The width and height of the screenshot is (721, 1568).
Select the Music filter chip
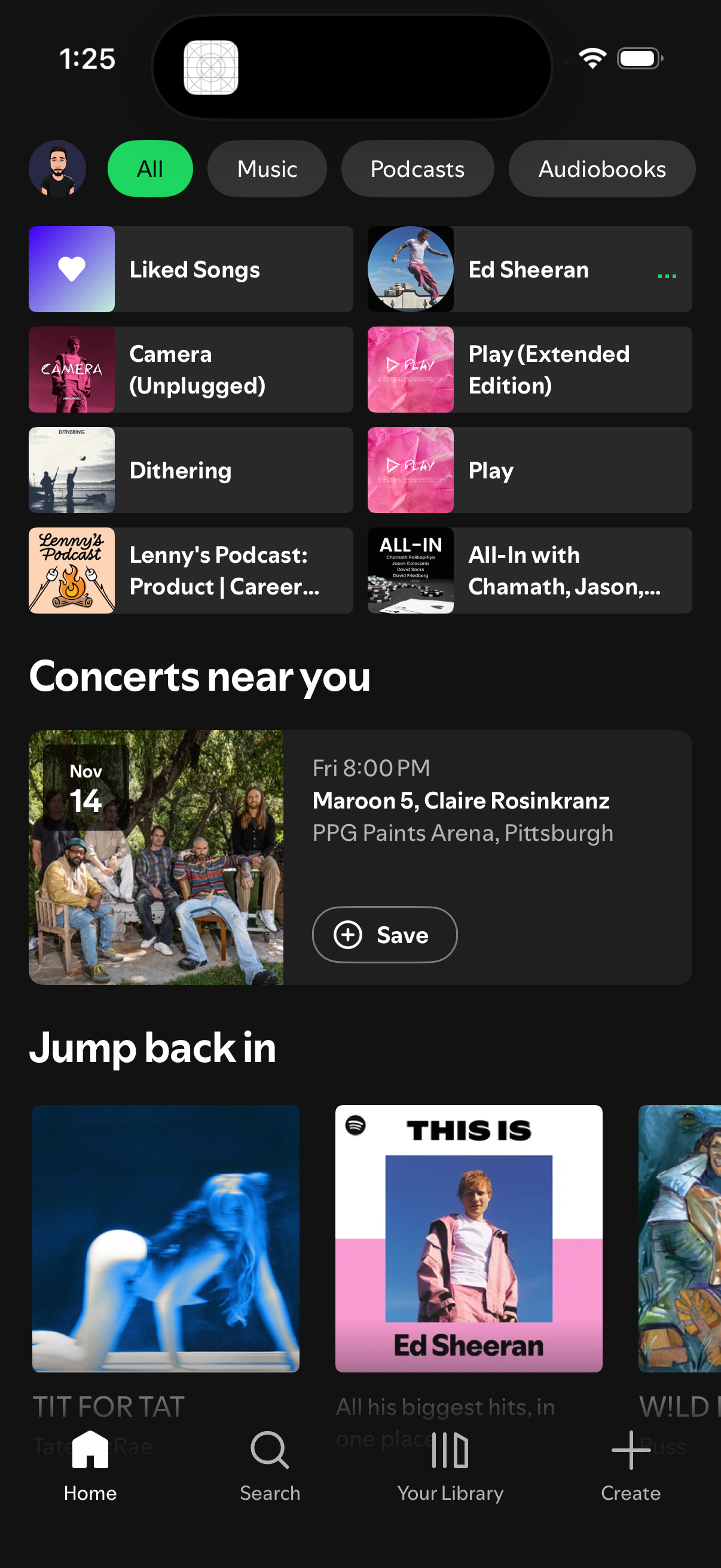(x=267, y=169)
